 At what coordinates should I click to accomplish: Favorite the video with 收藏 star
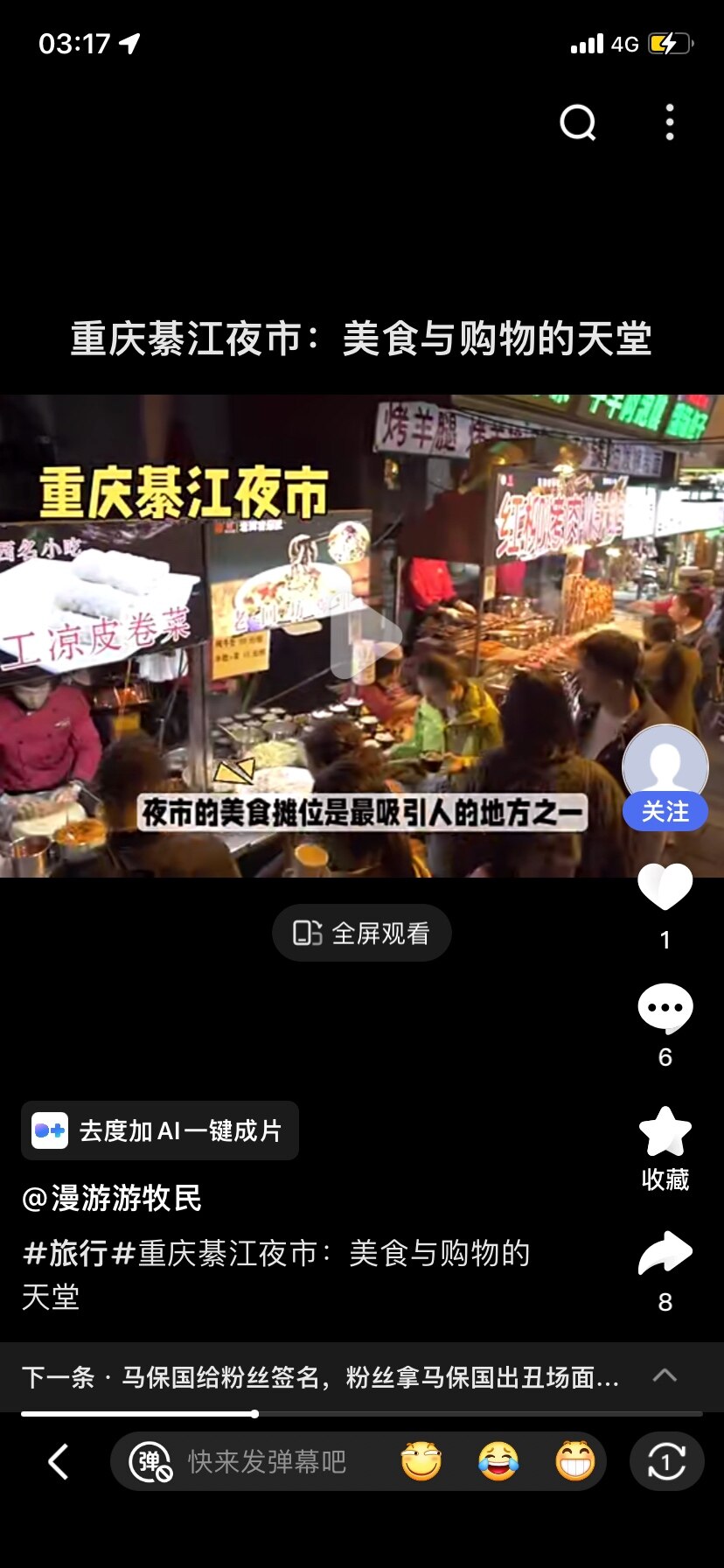(665, 1132)
